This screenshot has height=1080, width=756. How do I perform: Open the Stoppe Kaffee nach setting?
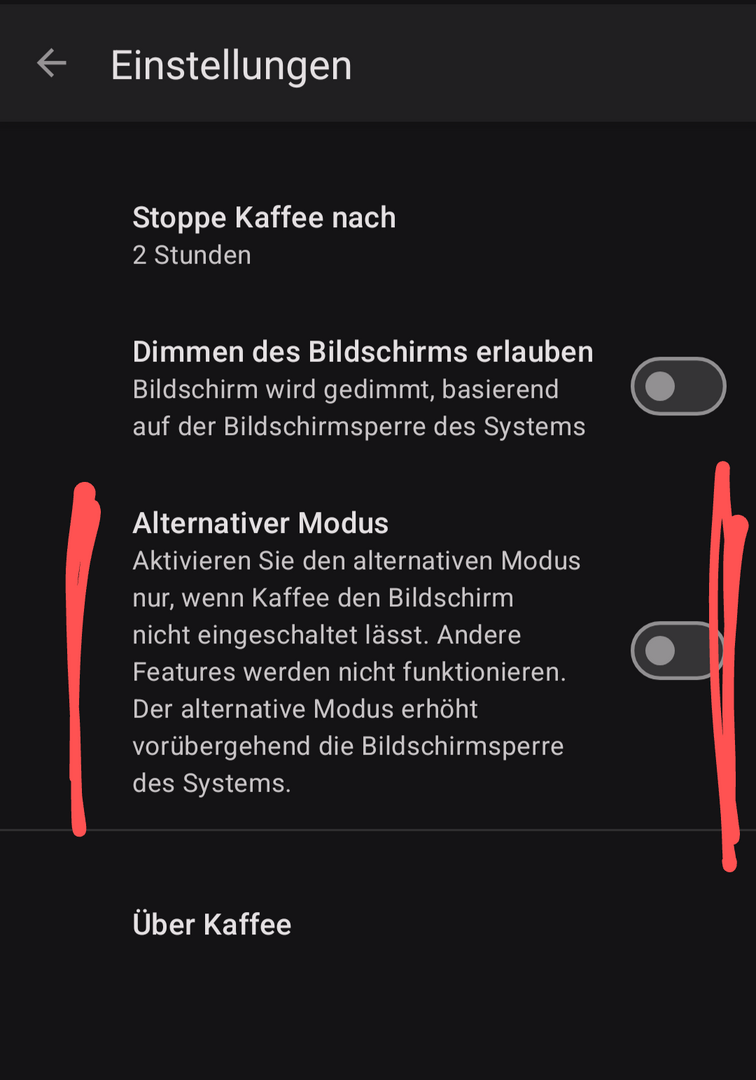coord(264,235)
